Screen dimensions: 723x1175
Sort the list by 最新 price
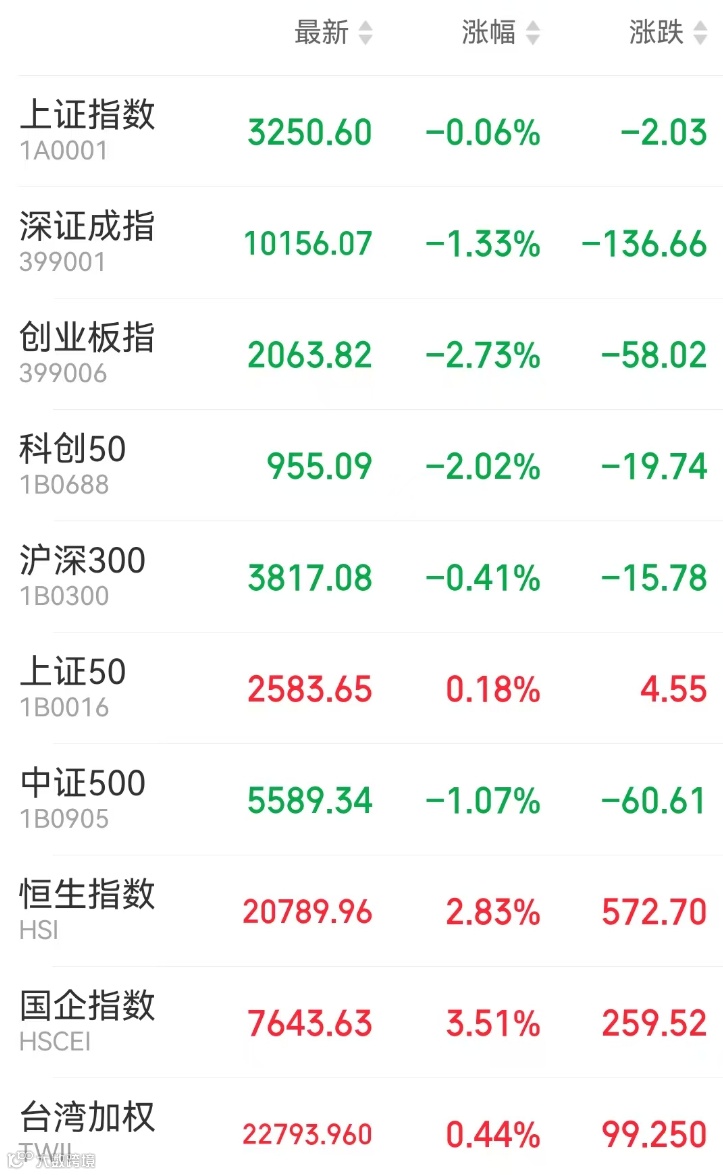pos(333,33)
